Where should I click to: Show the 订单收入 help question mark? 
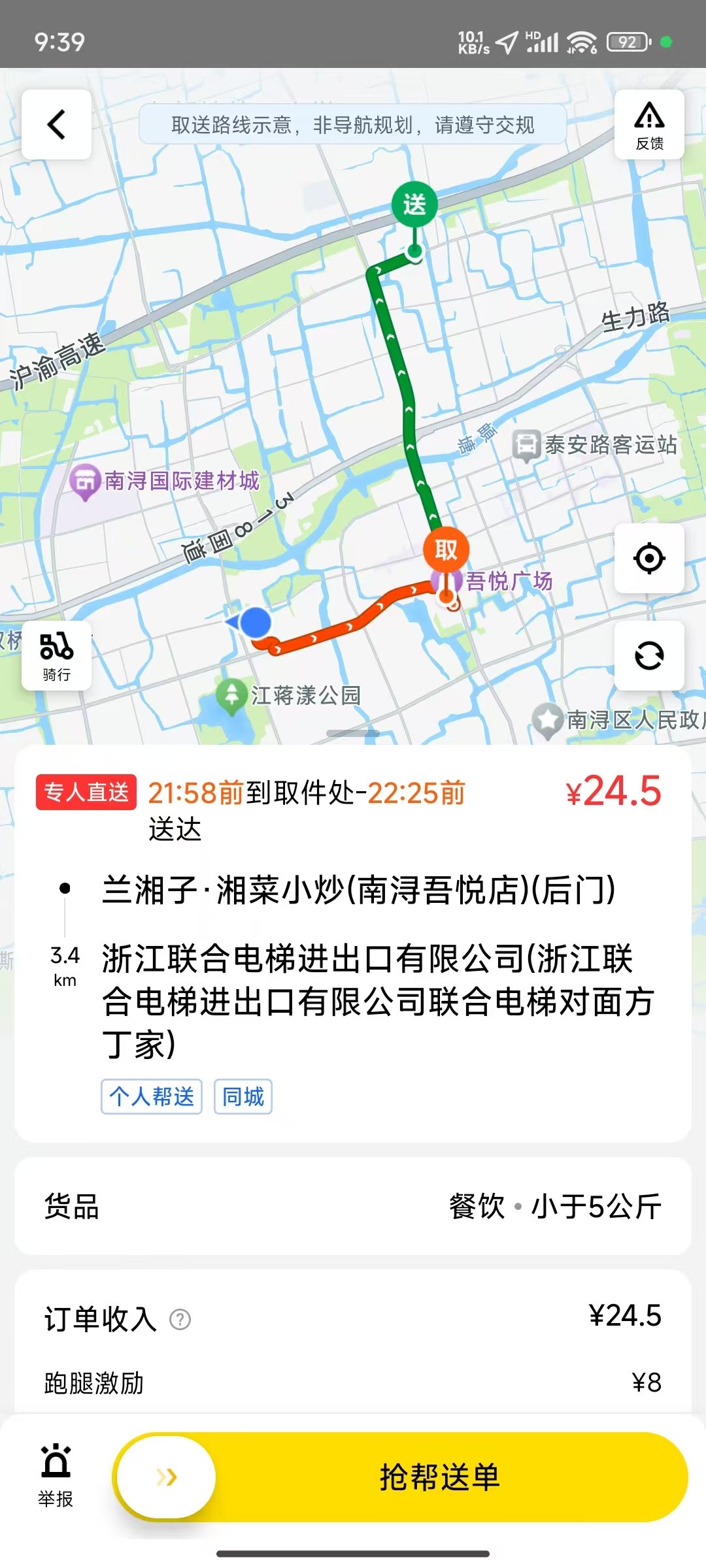[180, 1320]
